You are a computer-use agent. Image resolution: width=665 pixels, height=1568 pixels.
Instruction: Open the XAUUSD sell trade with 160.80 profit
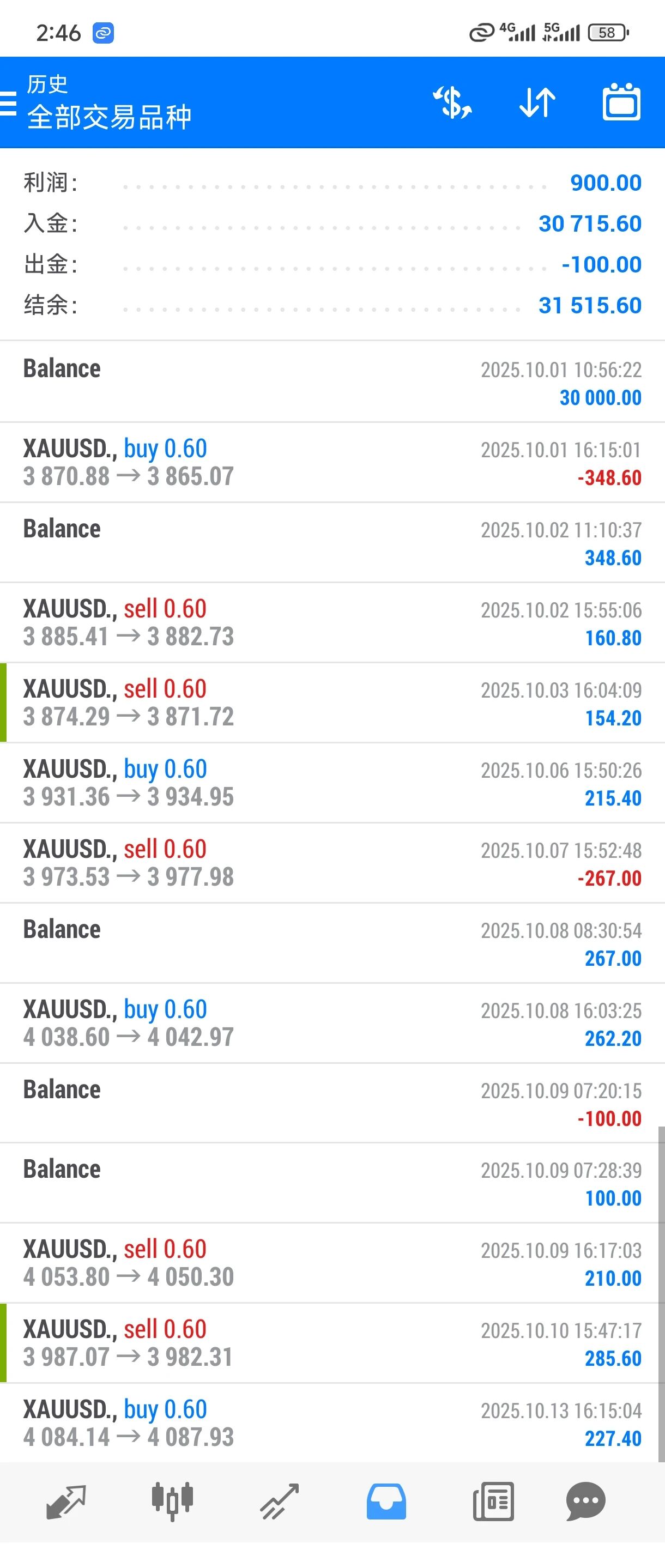(x=332, y=623)
